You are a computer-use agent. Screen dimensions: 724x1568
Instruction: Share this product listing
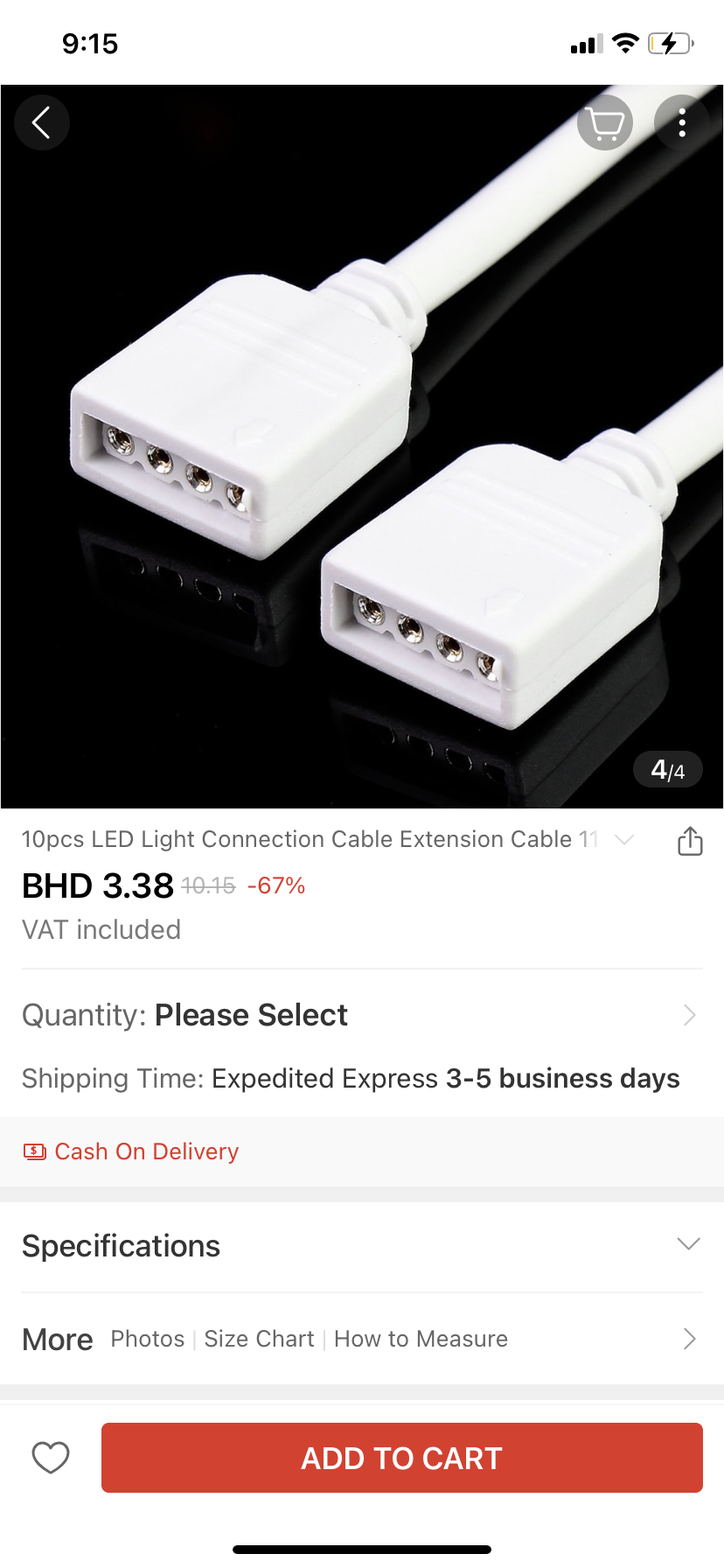[x=690, y=841]
